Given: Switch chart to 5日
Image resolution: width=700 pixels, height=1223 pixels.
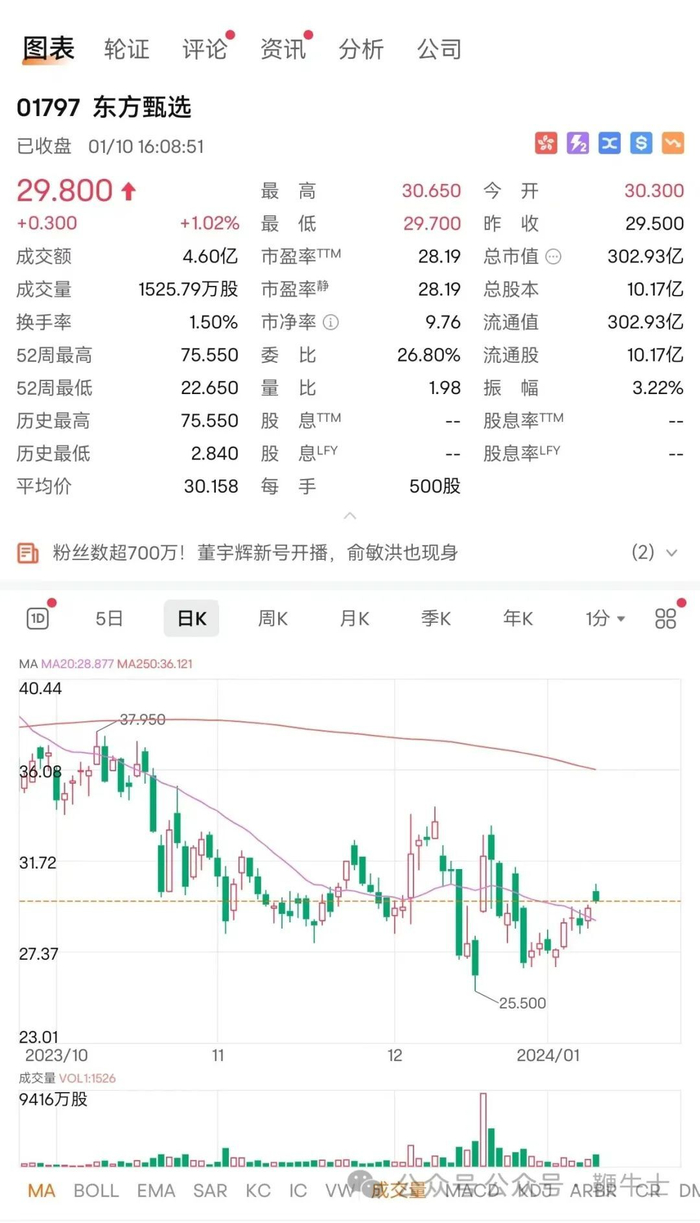Looking at the screenshot, I should click(109, 619).
